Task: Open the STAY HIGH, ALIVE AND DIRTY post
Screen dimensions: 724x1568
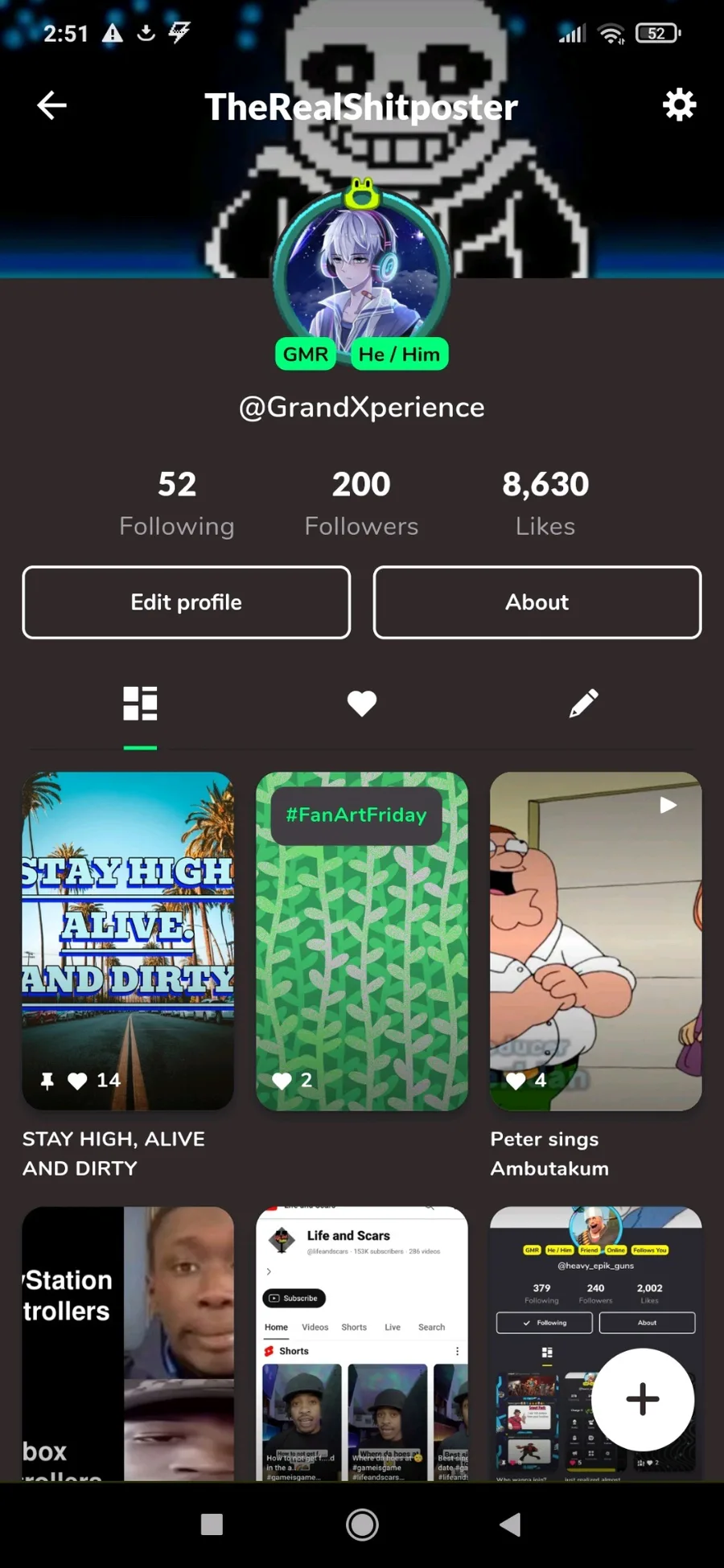Action: pos(128,941)
